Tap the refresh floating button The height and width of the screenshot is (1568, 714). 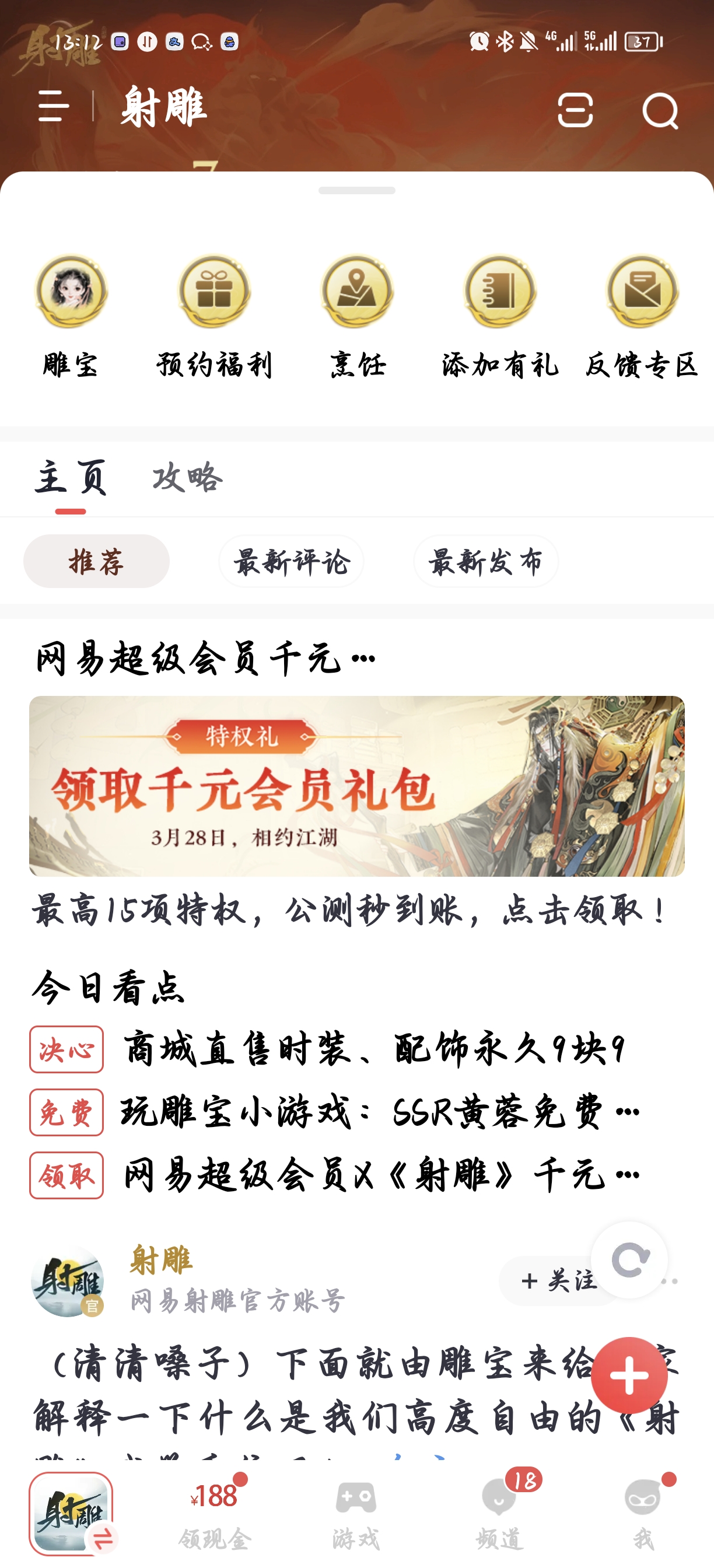(x=629, y=1260)
